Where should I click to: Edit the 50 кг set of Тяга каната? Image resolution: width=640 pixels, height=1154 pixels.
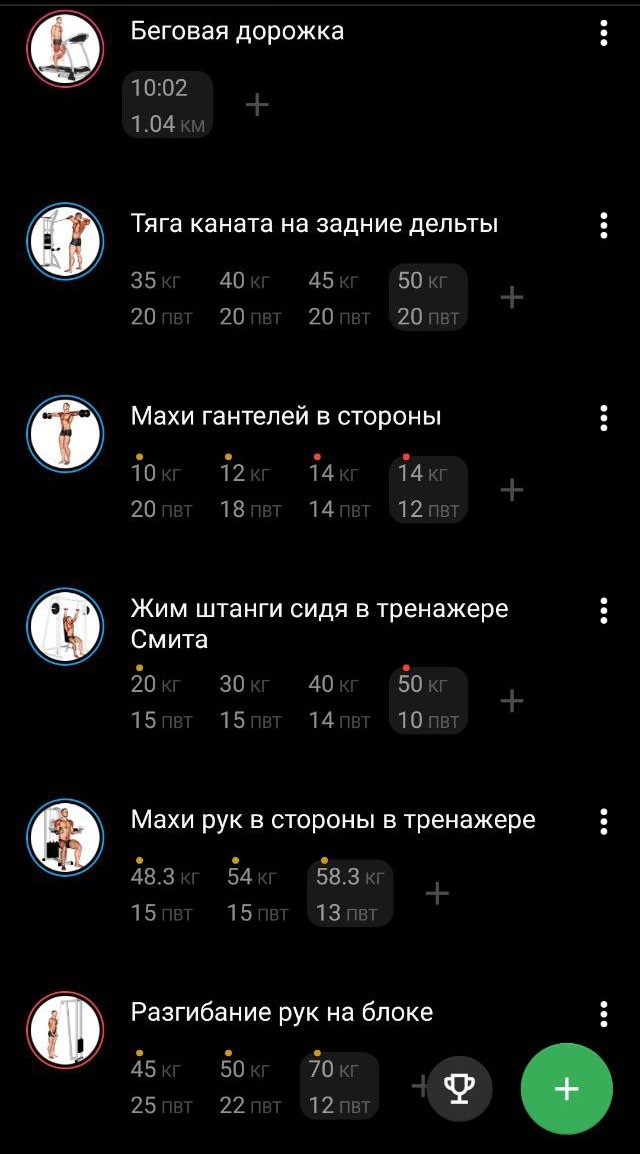(428, 298)
